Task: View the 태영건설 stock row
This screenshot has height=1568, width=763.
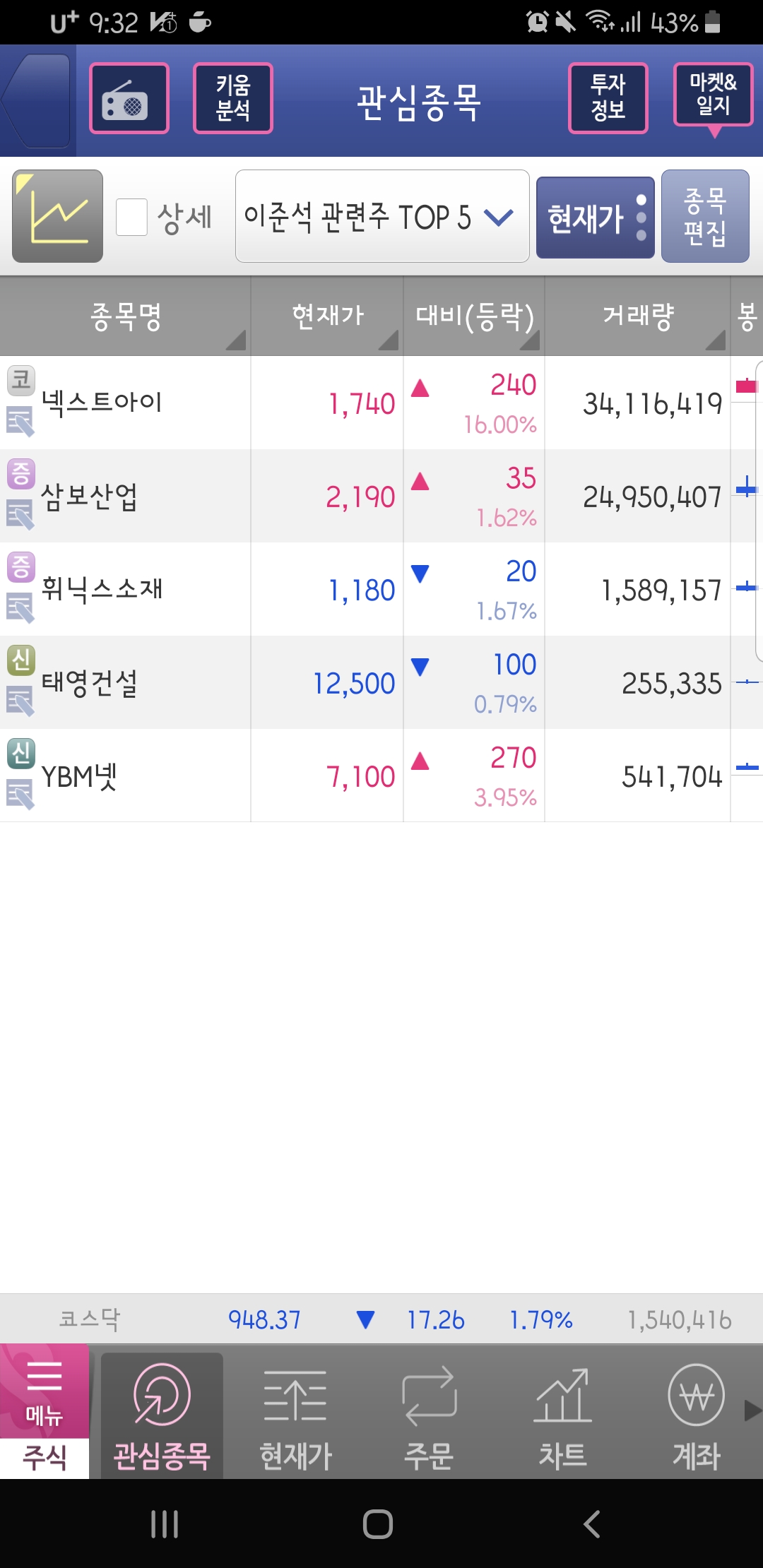Action: point(381,682)
